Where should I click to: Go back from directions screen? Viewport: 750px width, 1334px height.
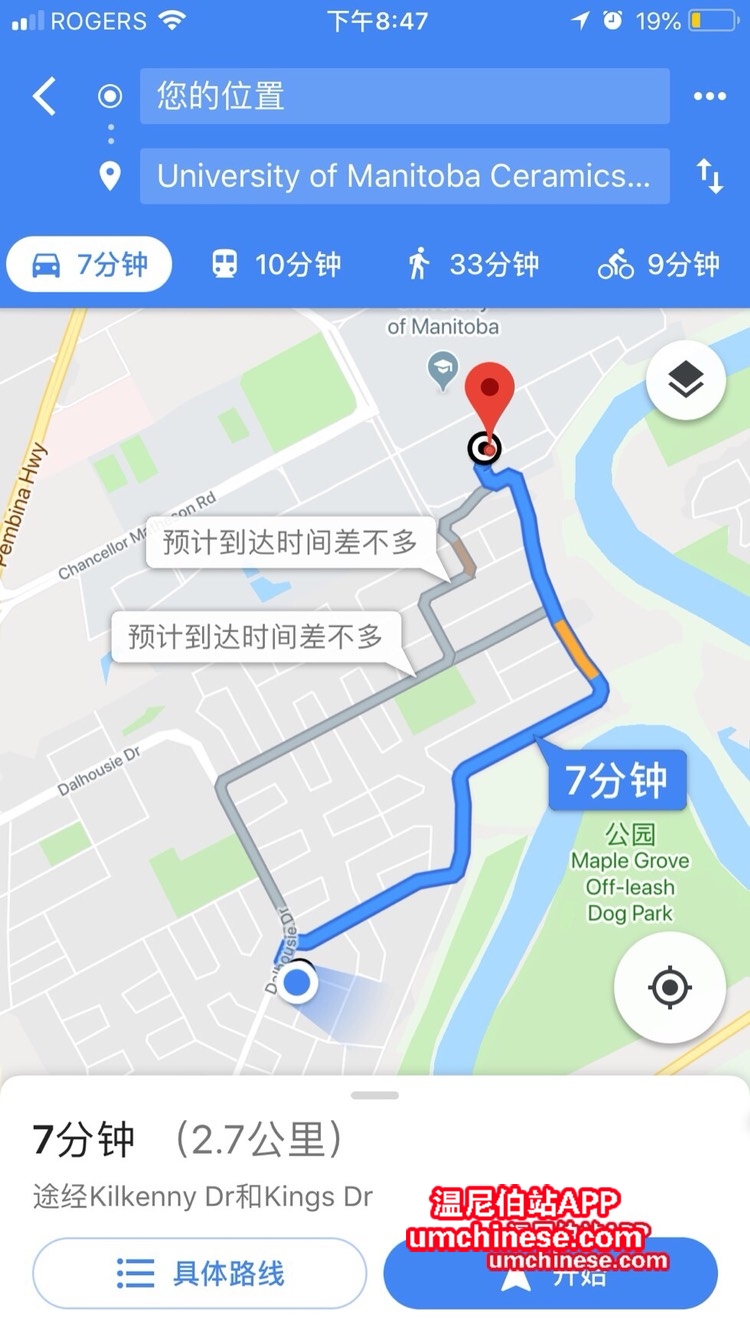click(x=45, y=97)
